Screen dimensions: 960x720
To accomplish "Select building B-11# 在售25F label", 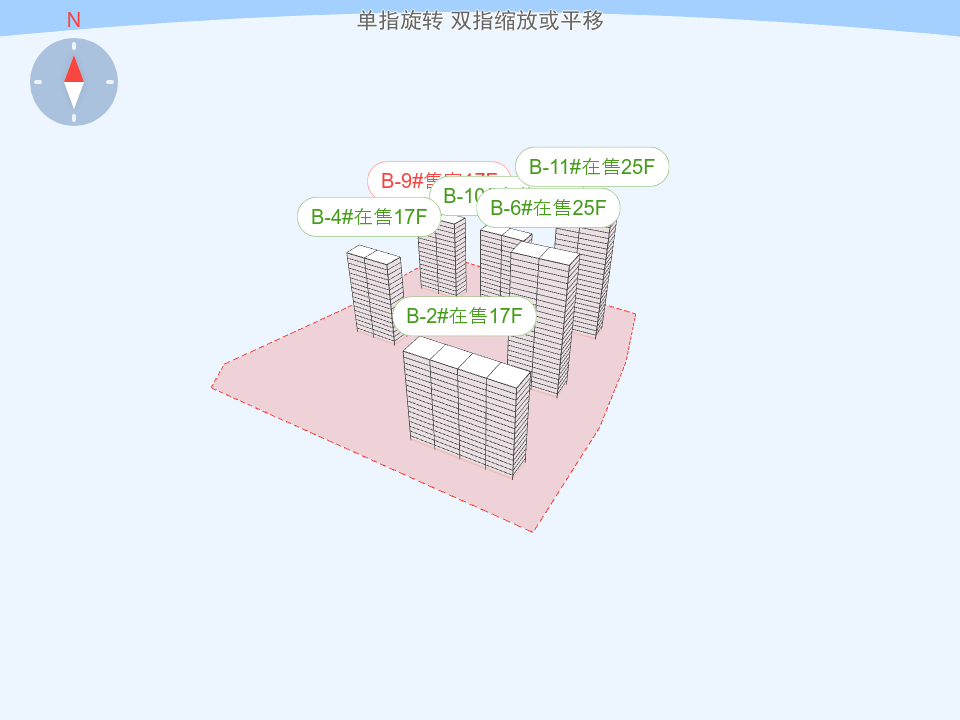I will (592, 167).
